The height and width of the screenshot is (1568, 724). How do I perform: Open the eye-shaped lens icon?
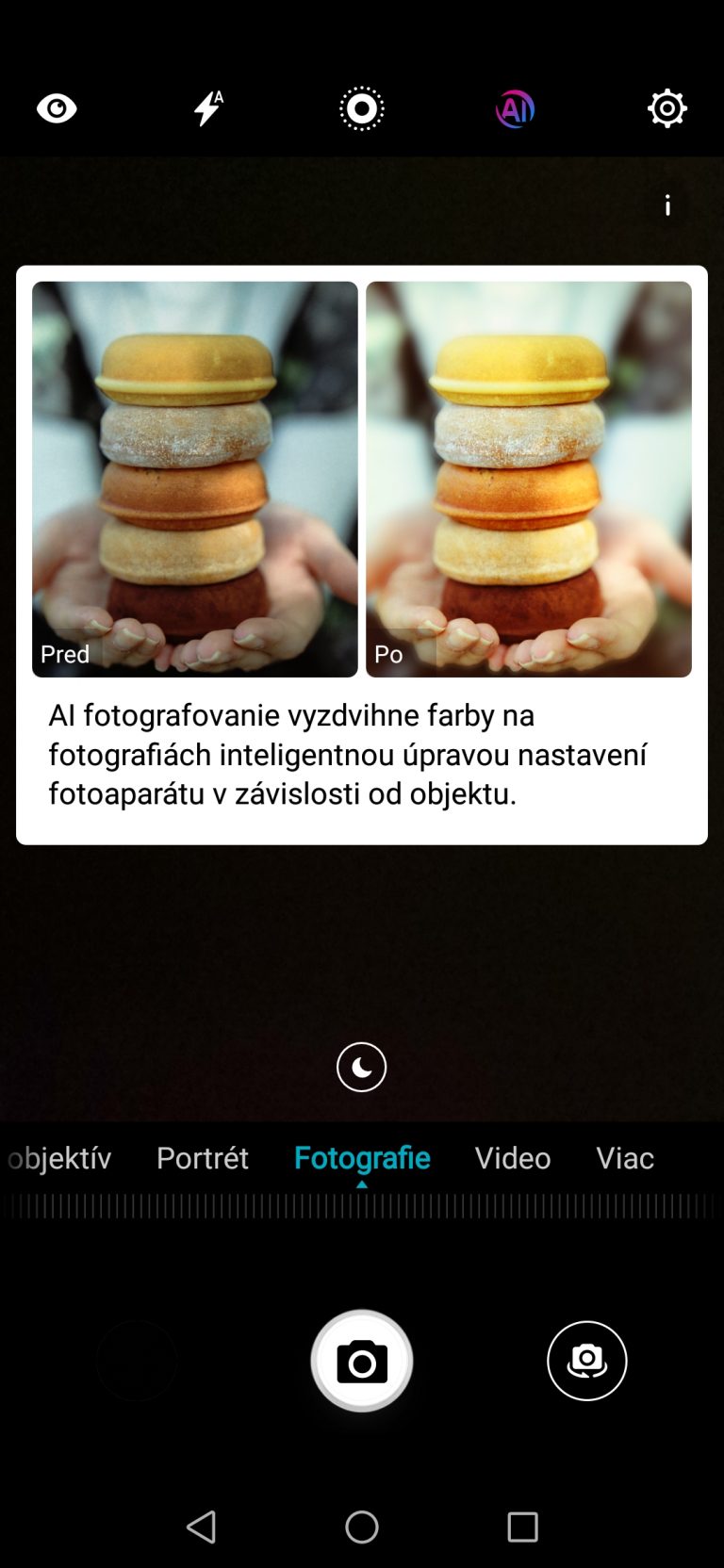57,109
